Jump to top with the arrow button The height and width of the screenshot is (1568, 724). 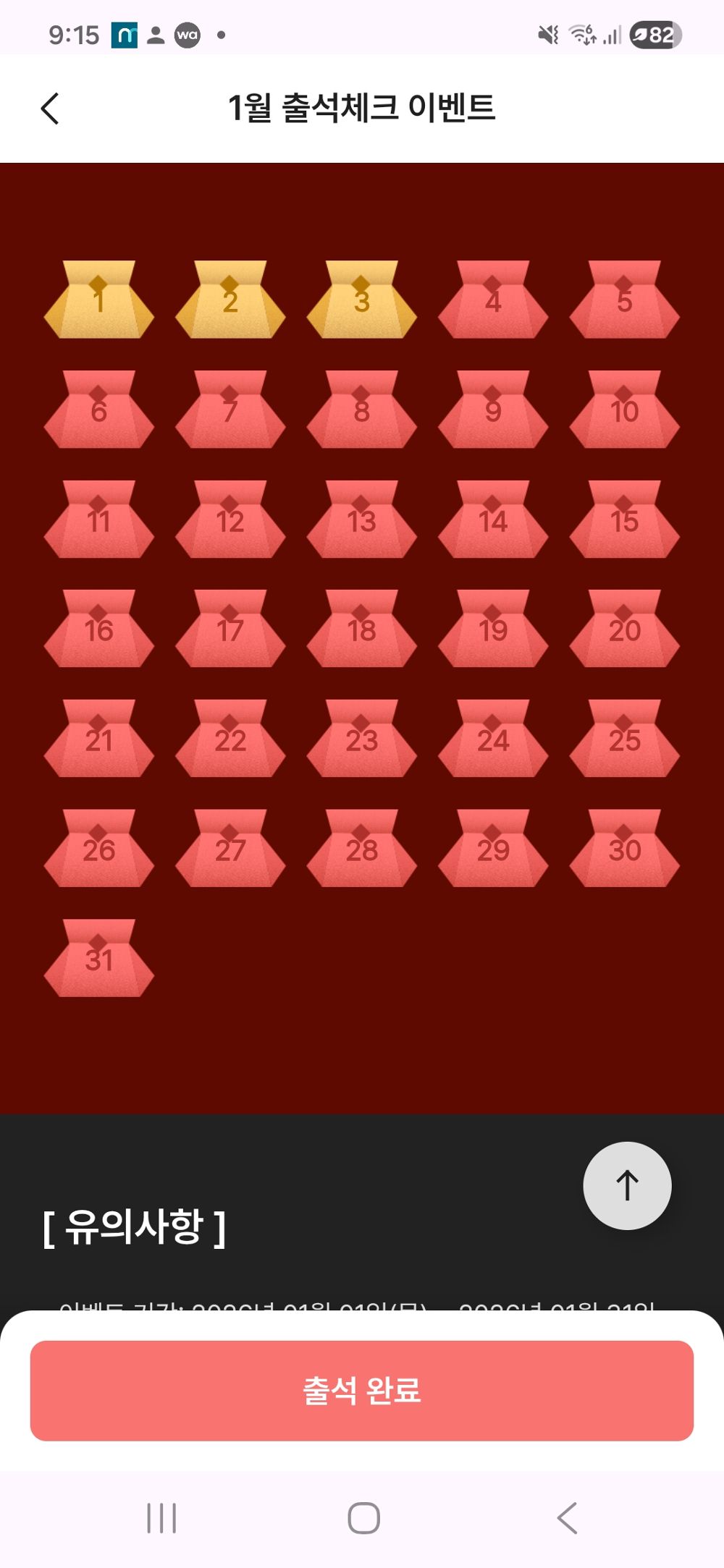click(627, 1185)
